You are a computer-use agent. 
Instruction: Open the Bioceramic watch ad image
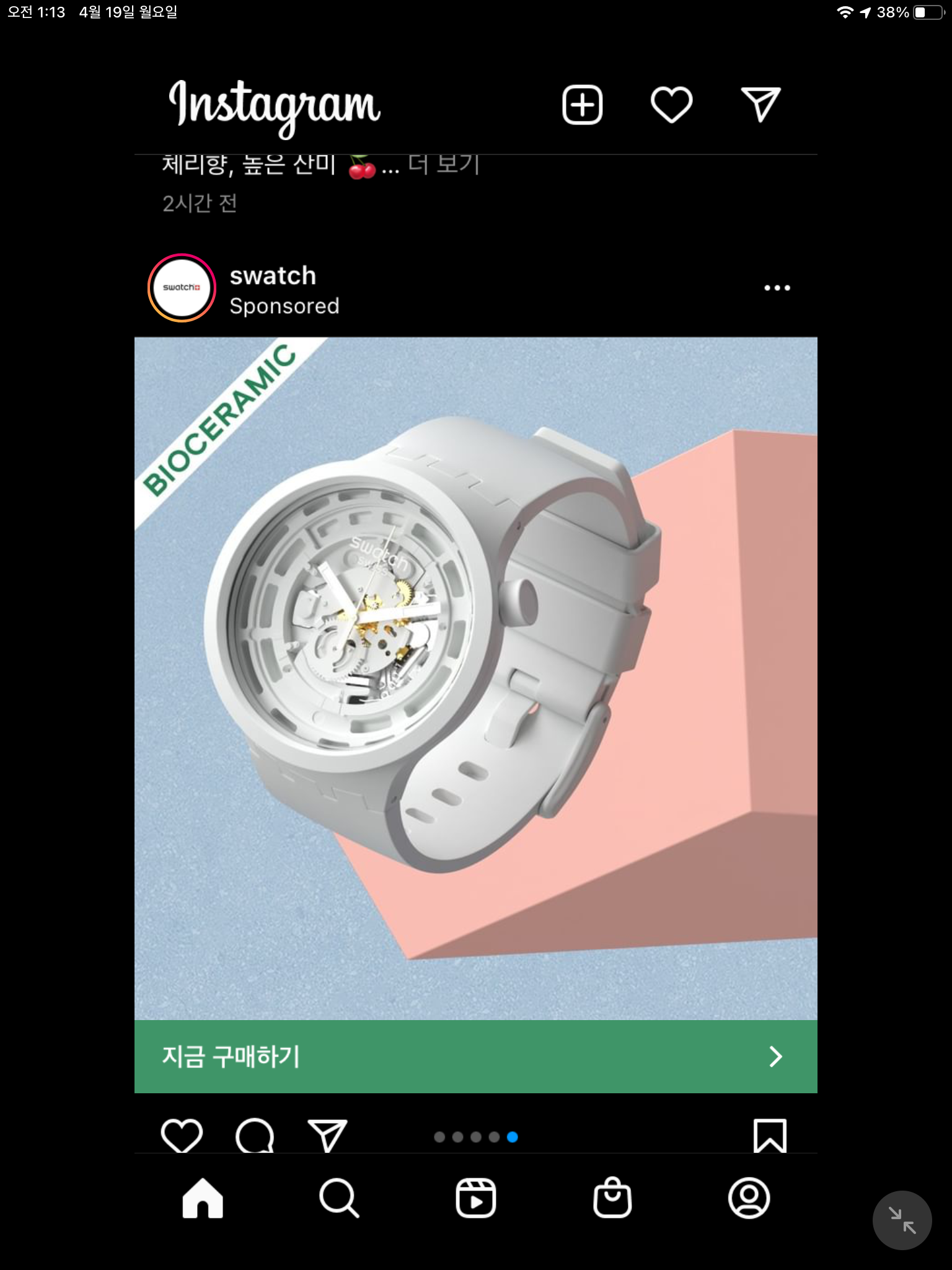click(475, 678)
